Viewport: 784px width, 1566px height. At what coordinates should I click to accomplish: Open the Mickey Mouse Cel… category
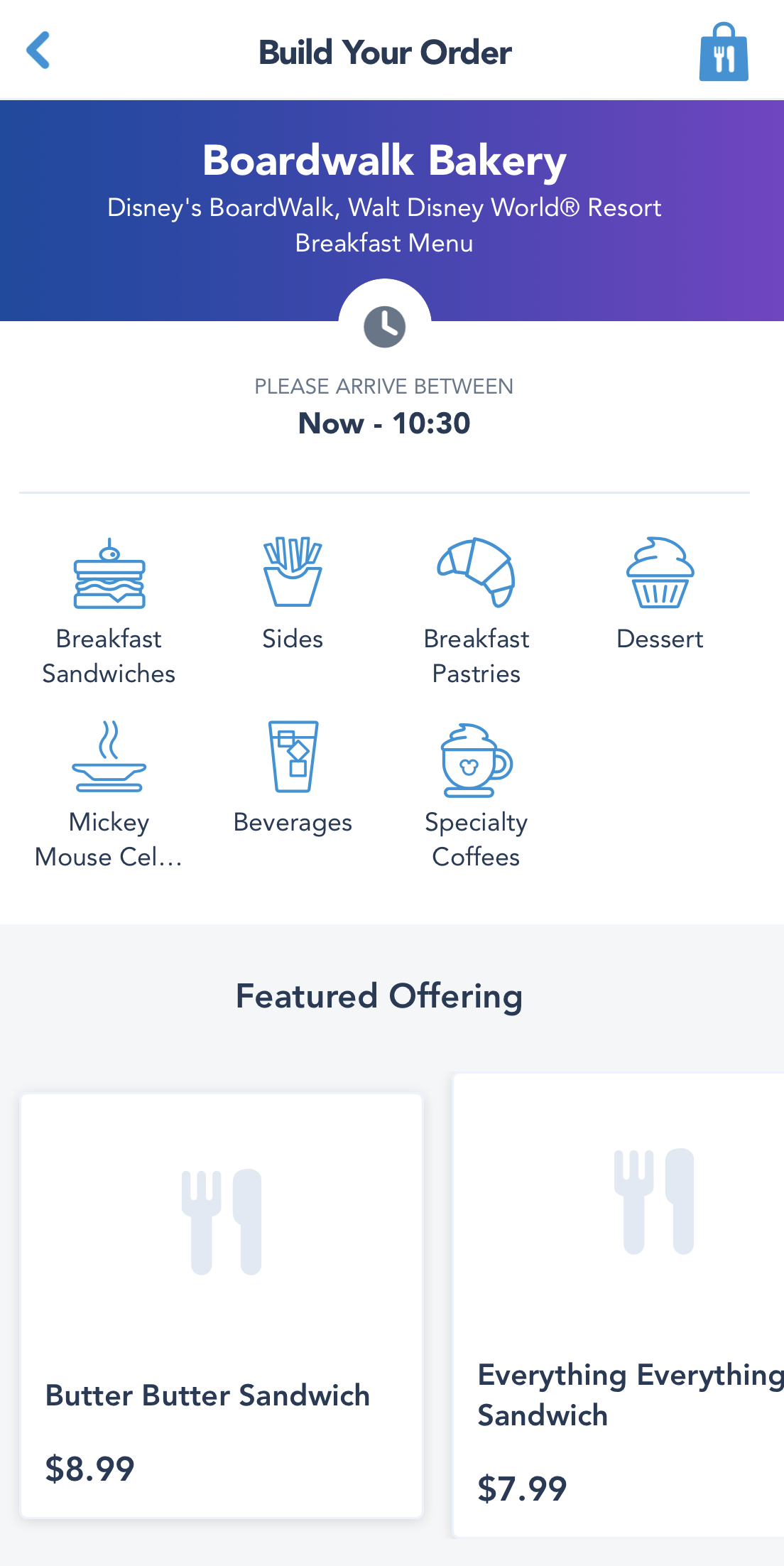click(109, 794)
